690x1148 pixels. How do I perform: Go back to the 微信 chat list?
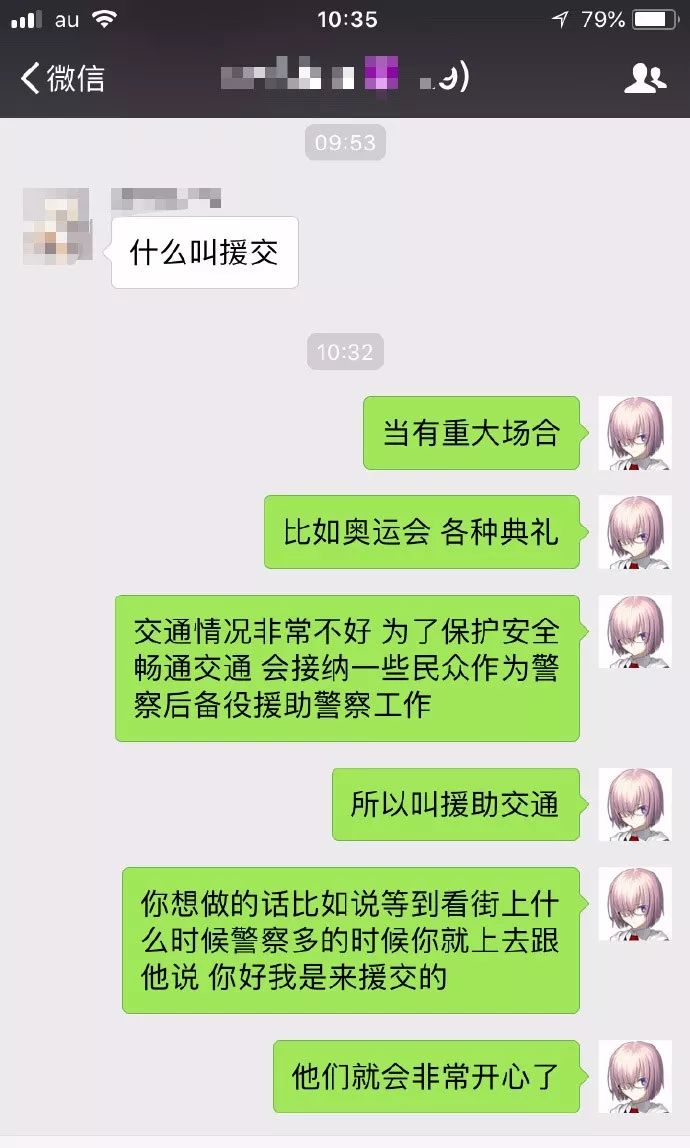coord(62,79)
